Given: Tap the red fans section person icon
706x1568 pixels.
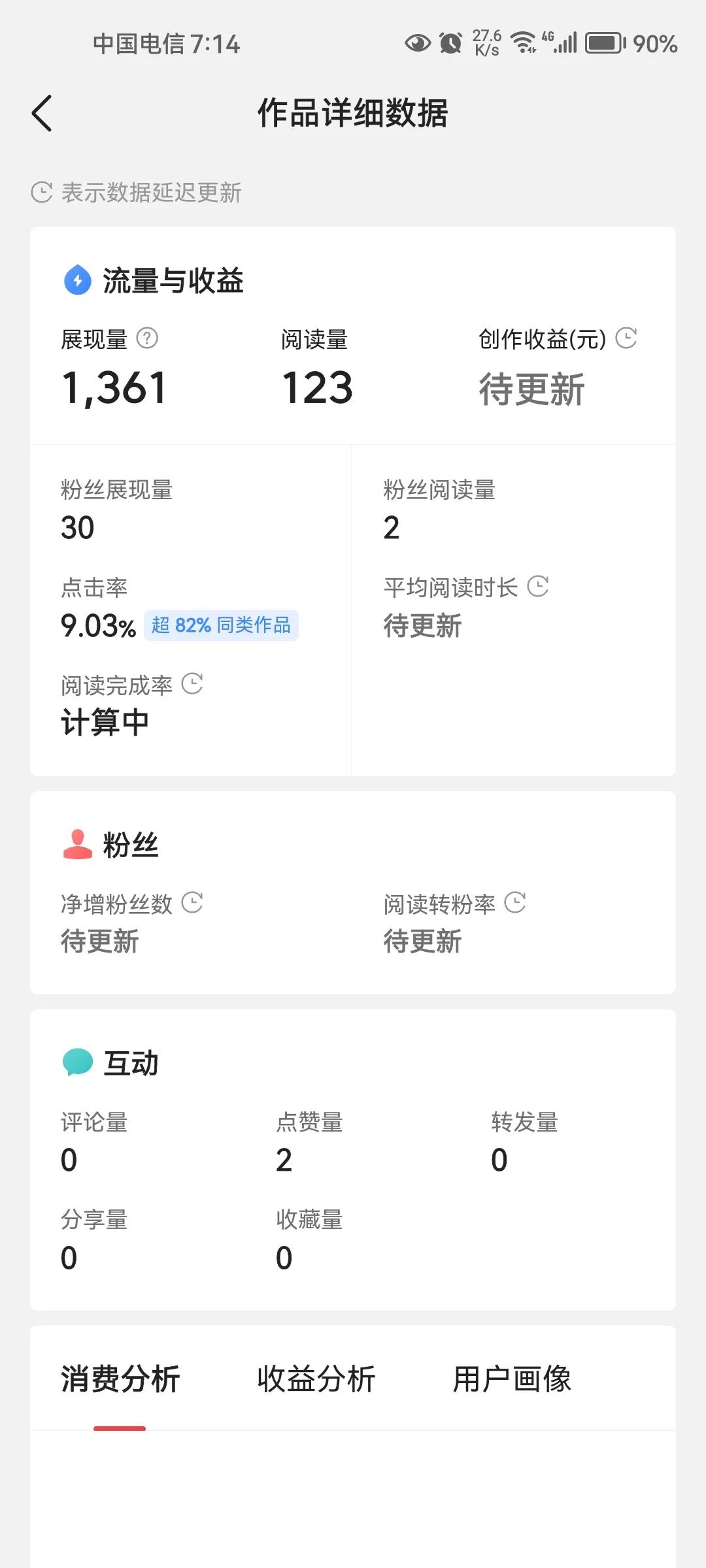Looking at the screenshot, I should pyautogui.click(x=76, y=844).
